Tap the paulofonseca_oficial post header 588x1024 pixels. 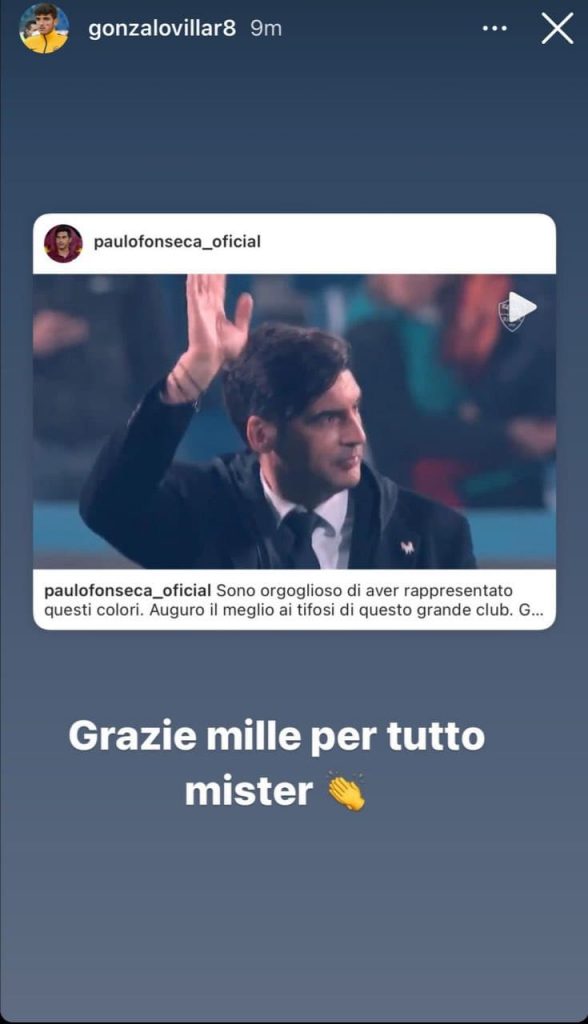click(x=295, y=244)
